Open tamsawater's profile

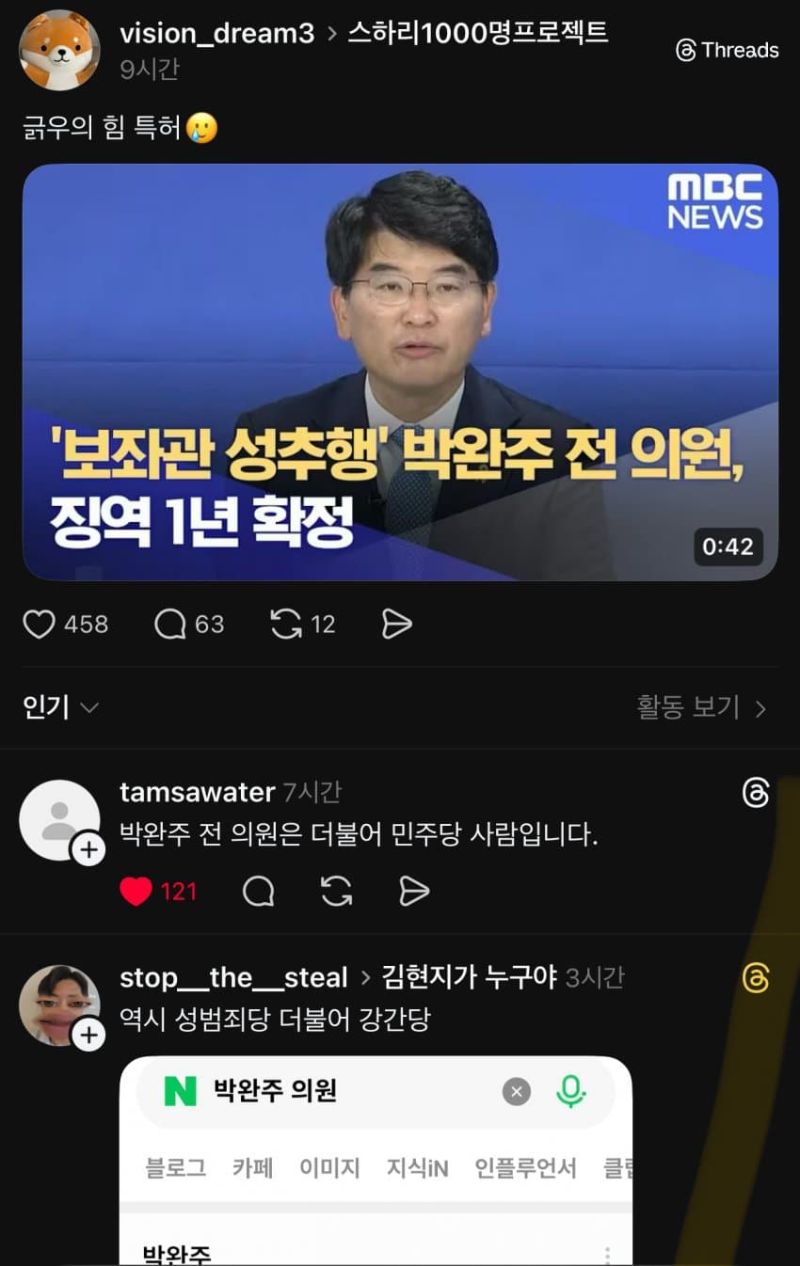pyautogui.click(x=197, y=793)
